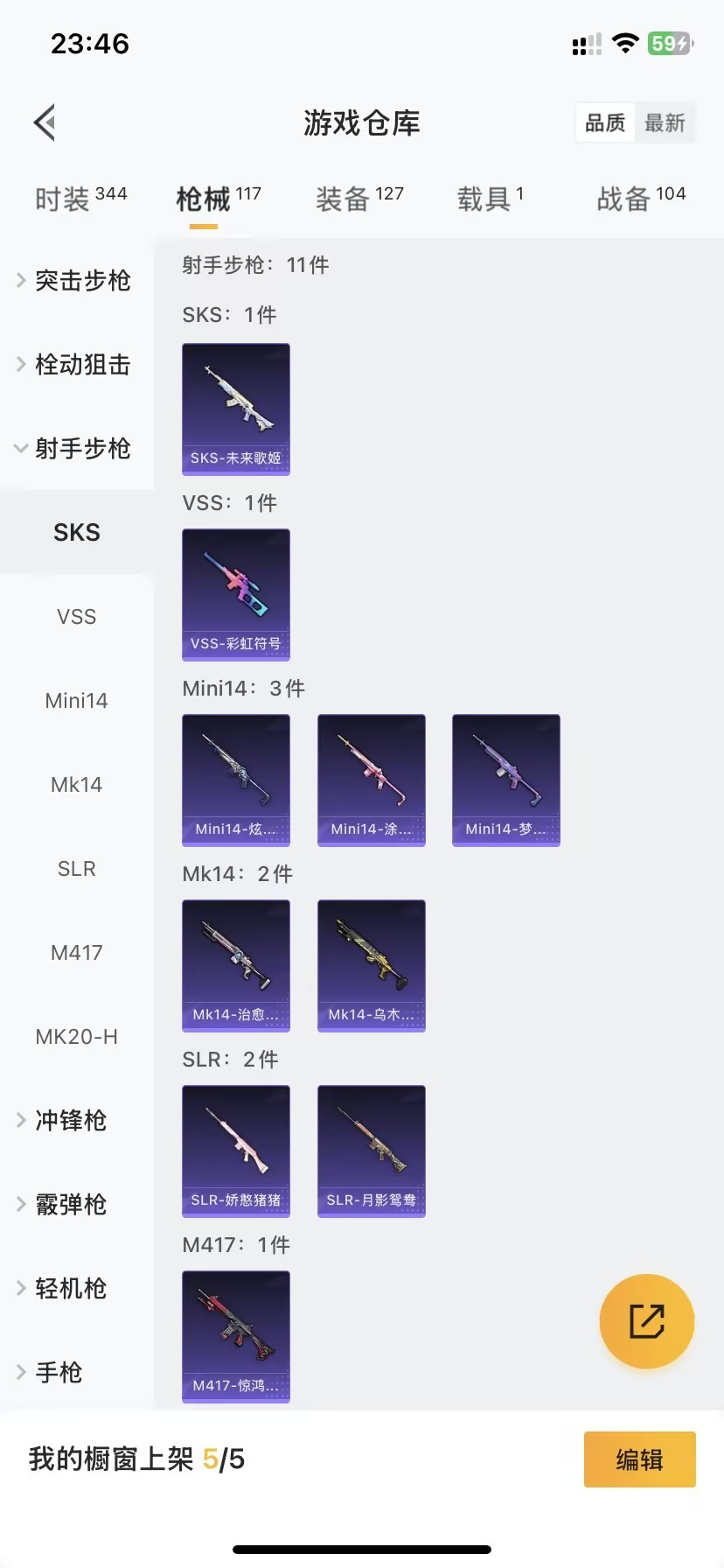724x1568 pixels.
Task: Expand the 冲锋枪 category
Action: point(70,1121)
